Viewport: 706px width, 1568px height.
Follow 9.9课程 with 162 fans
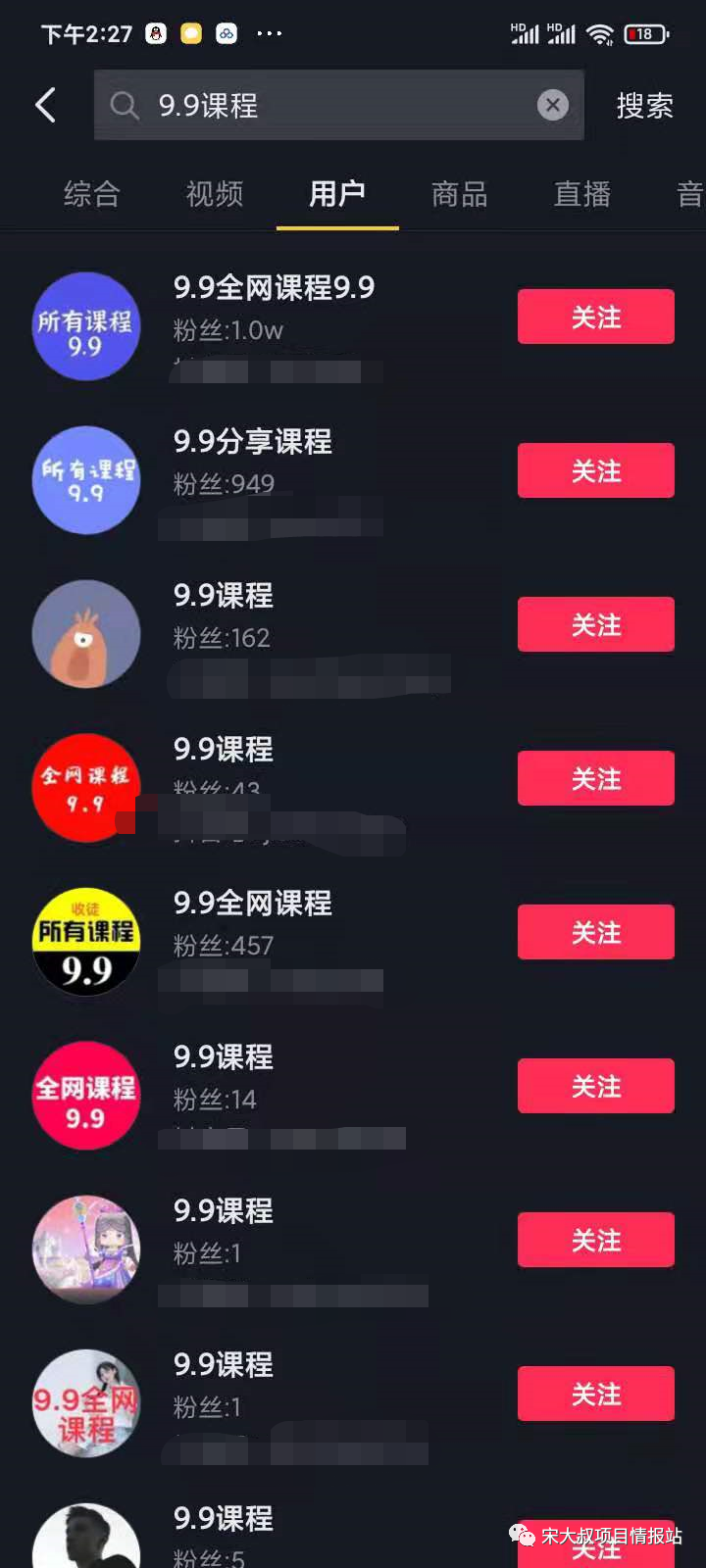pos(595,624)
